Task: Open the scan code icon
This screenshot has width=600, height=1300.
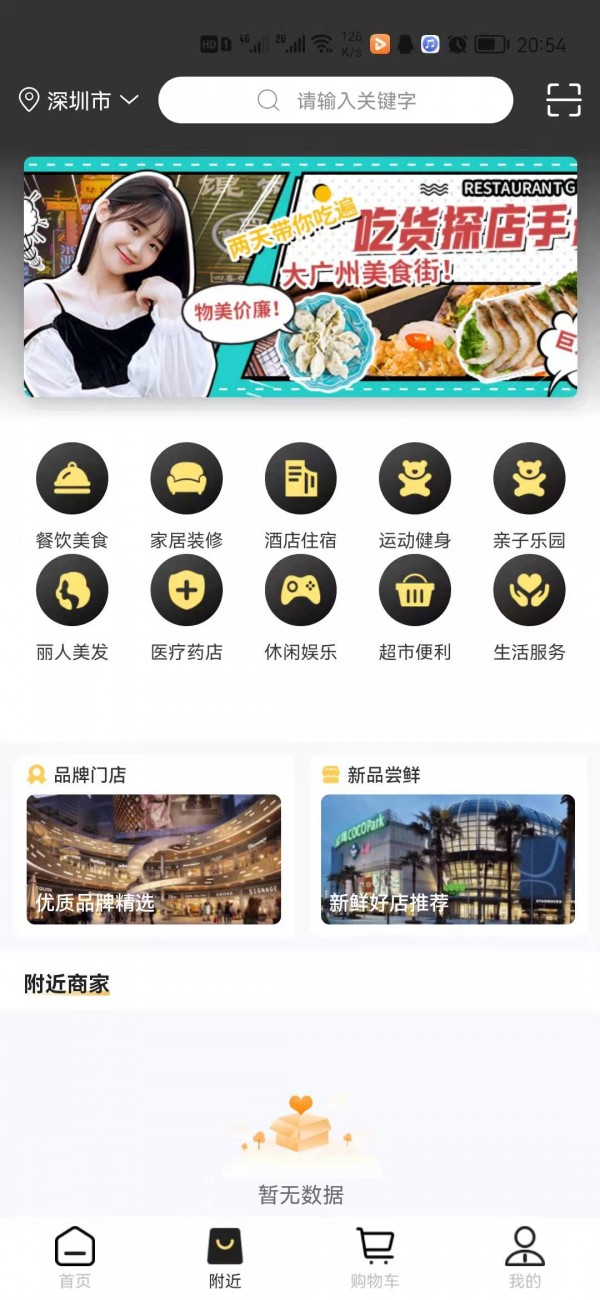Action: 564,100
